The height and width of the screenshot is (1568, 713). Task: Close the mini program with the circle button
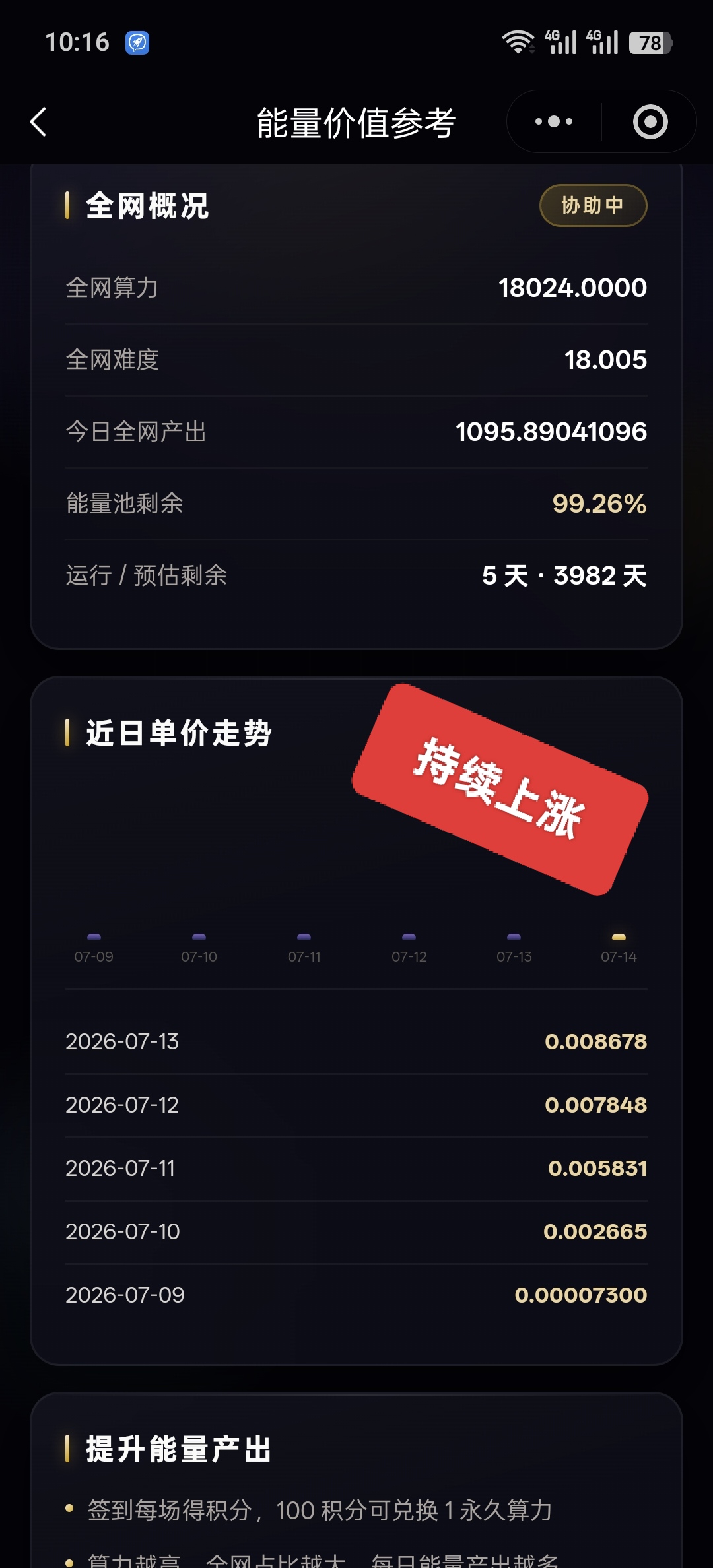coord(650,122)
